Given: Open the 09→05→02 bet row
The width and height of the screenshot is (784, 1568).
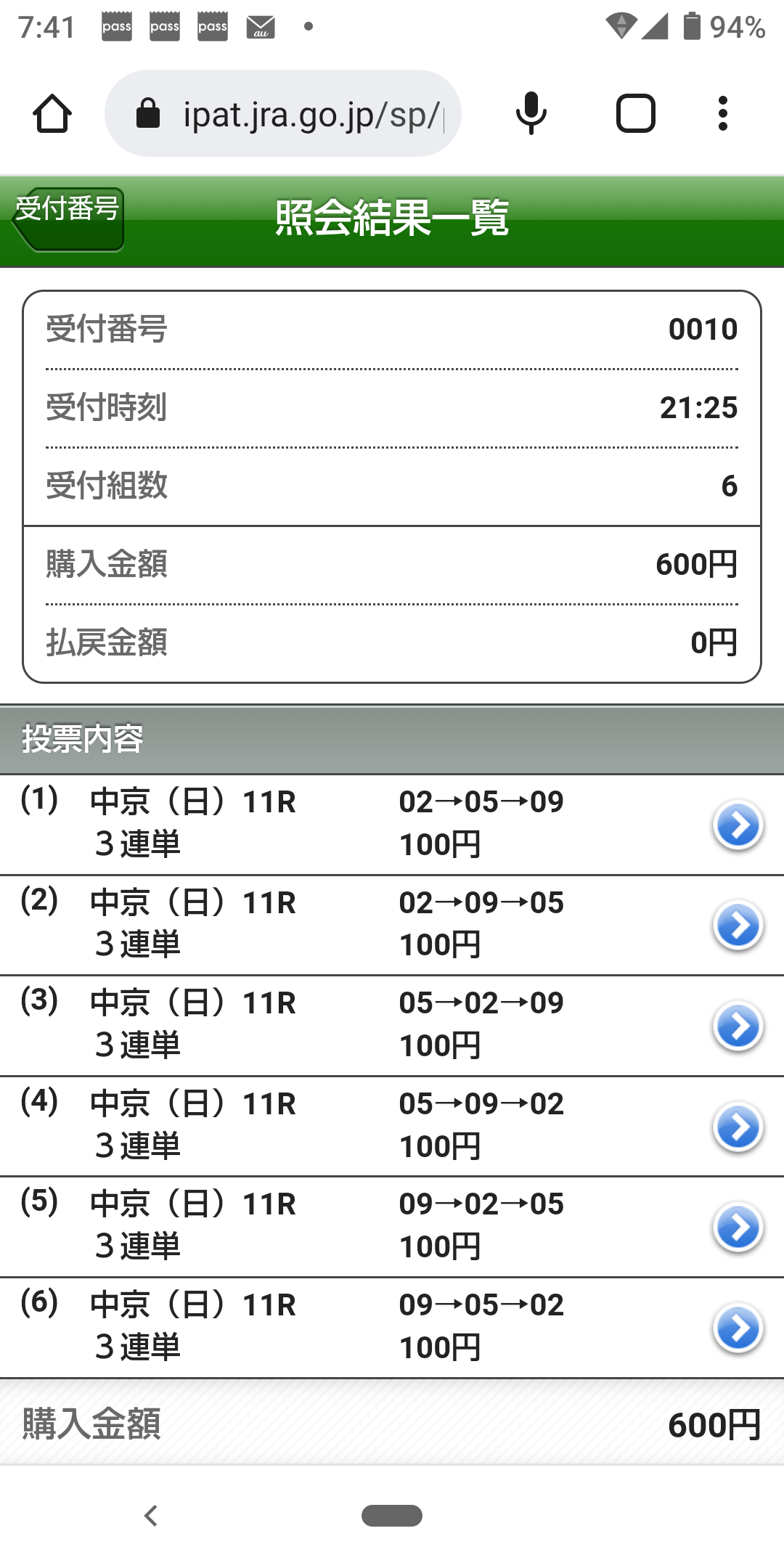Looking at the screenshot, I should (738, 1328).
